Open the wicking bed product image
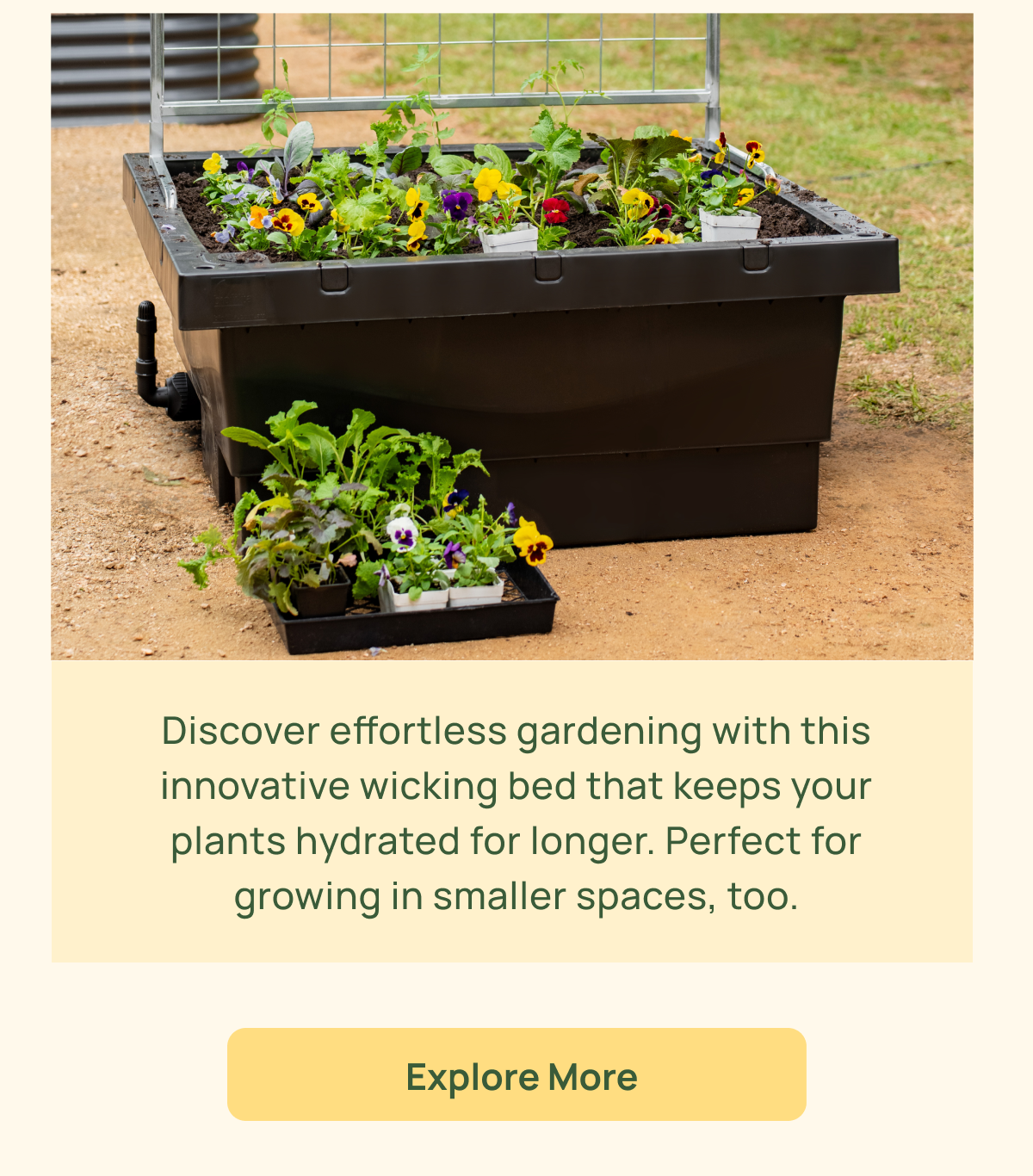The width and height of the screenshot is (1033, 1176). (x=511, y=337)
